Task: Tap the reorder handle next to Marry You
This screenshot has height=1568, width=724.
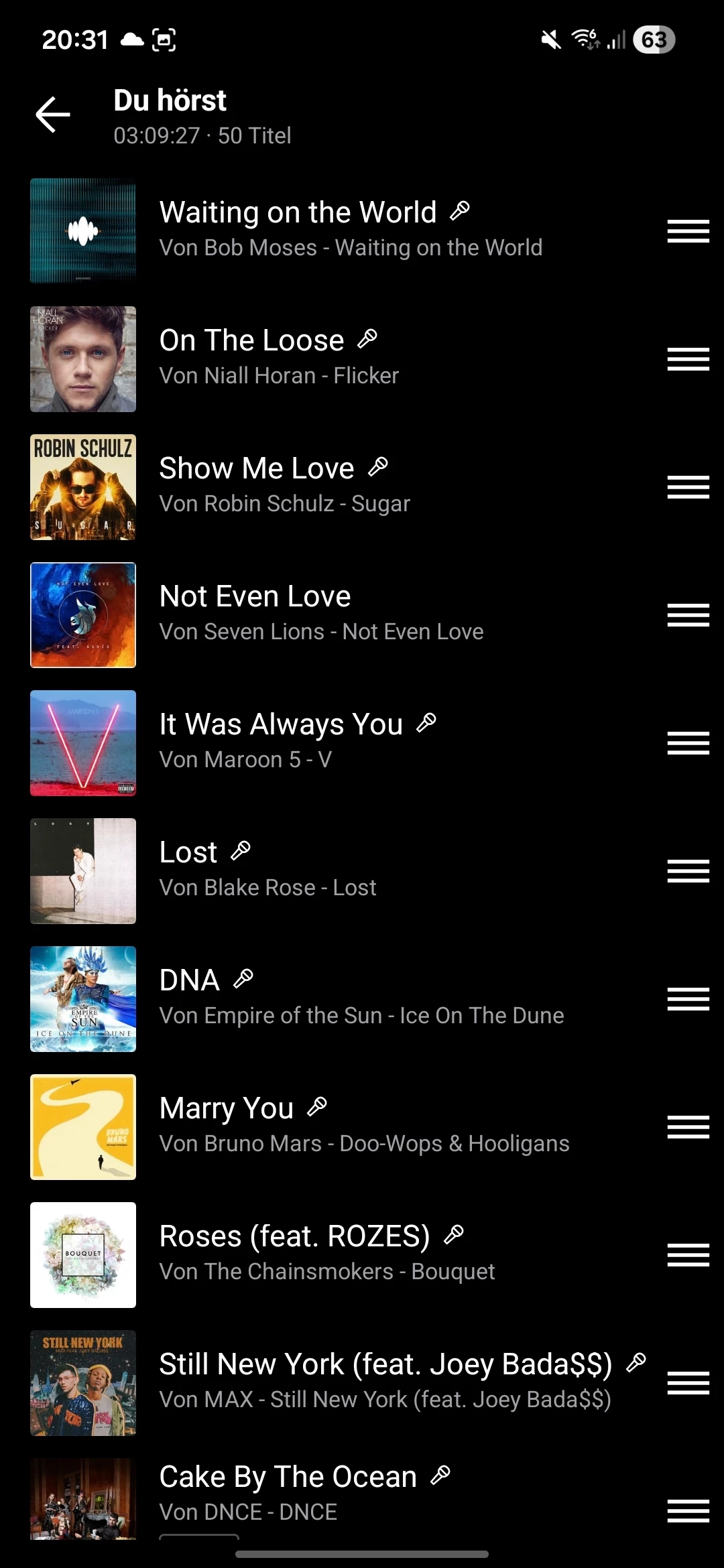Action: (688, 1127)
